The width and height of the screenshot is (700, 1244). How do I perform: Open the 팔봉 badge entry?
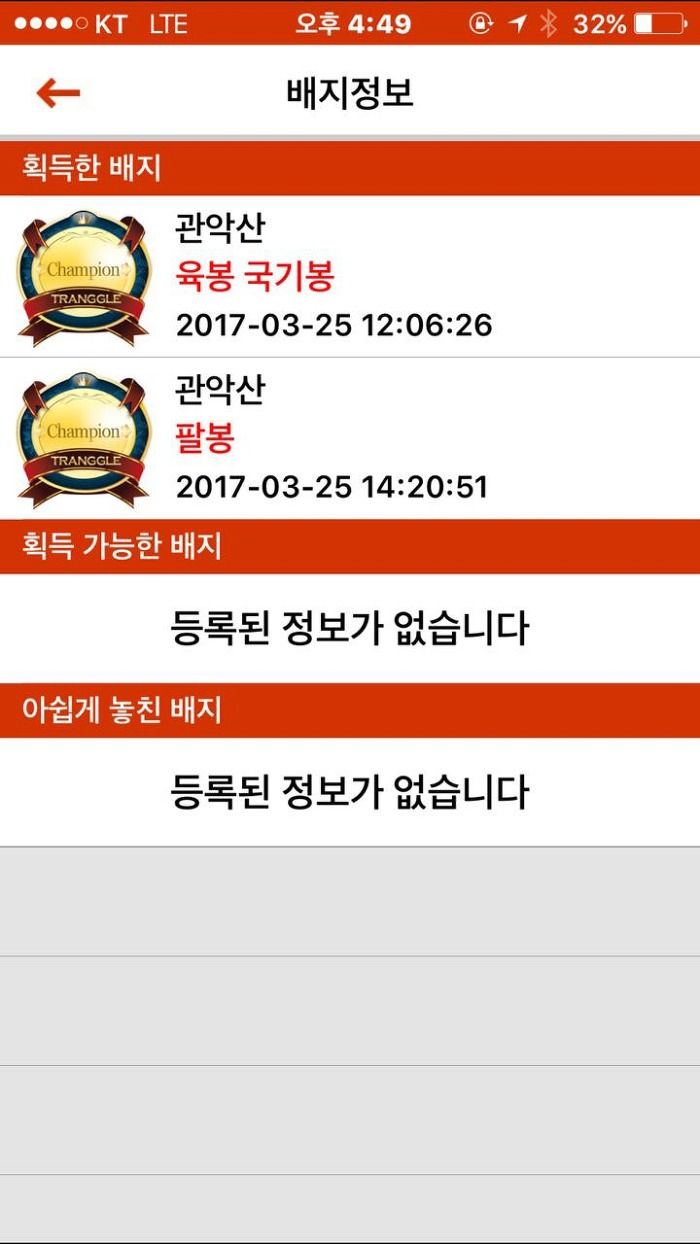(350, 438)
